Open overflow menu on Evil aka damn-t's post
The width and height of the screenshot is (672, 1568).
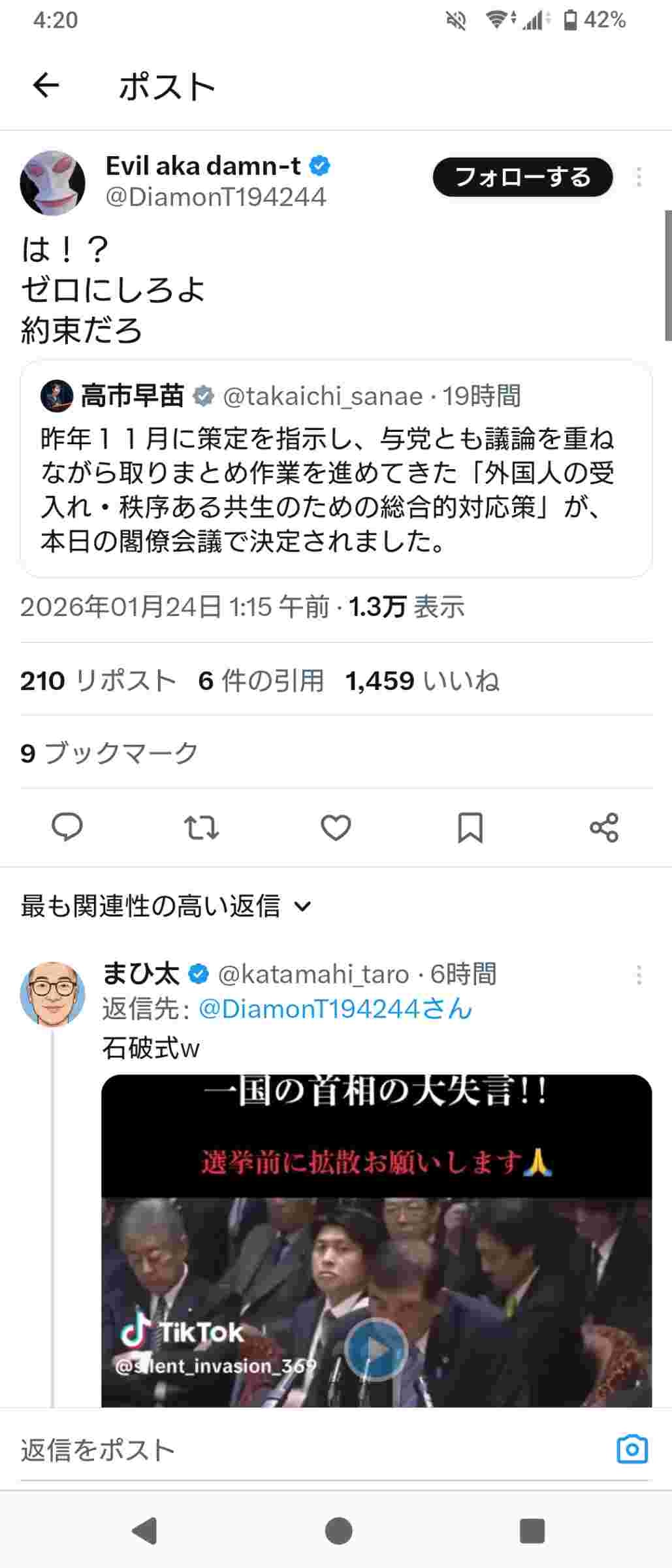point(639,177)
